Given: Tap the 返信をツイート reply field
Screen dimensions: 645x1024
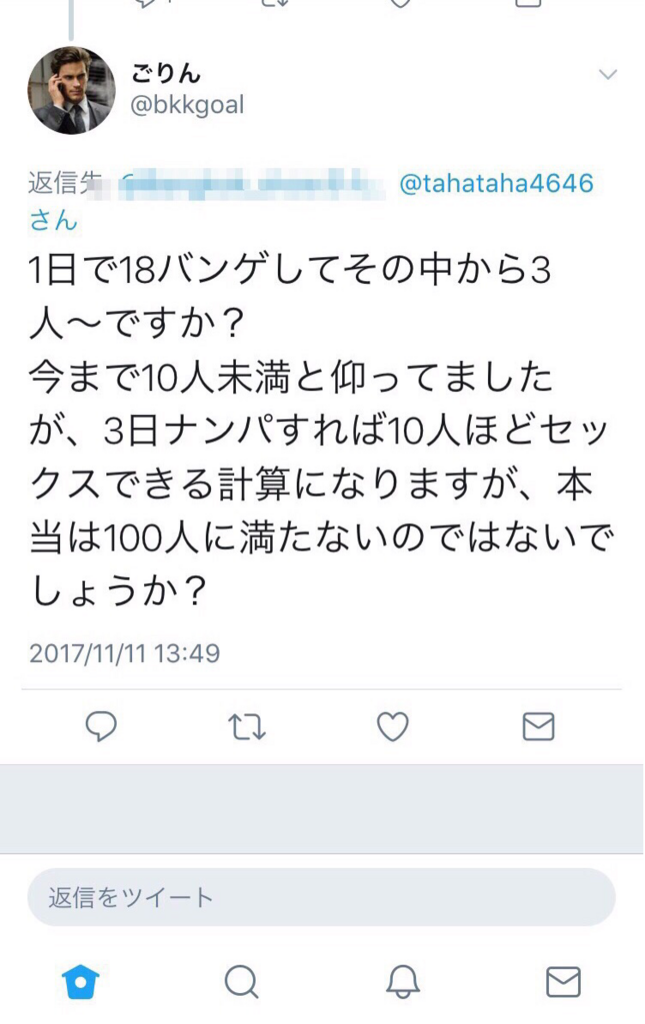Looking at the screenshot, I should click(x=321, y=897).
